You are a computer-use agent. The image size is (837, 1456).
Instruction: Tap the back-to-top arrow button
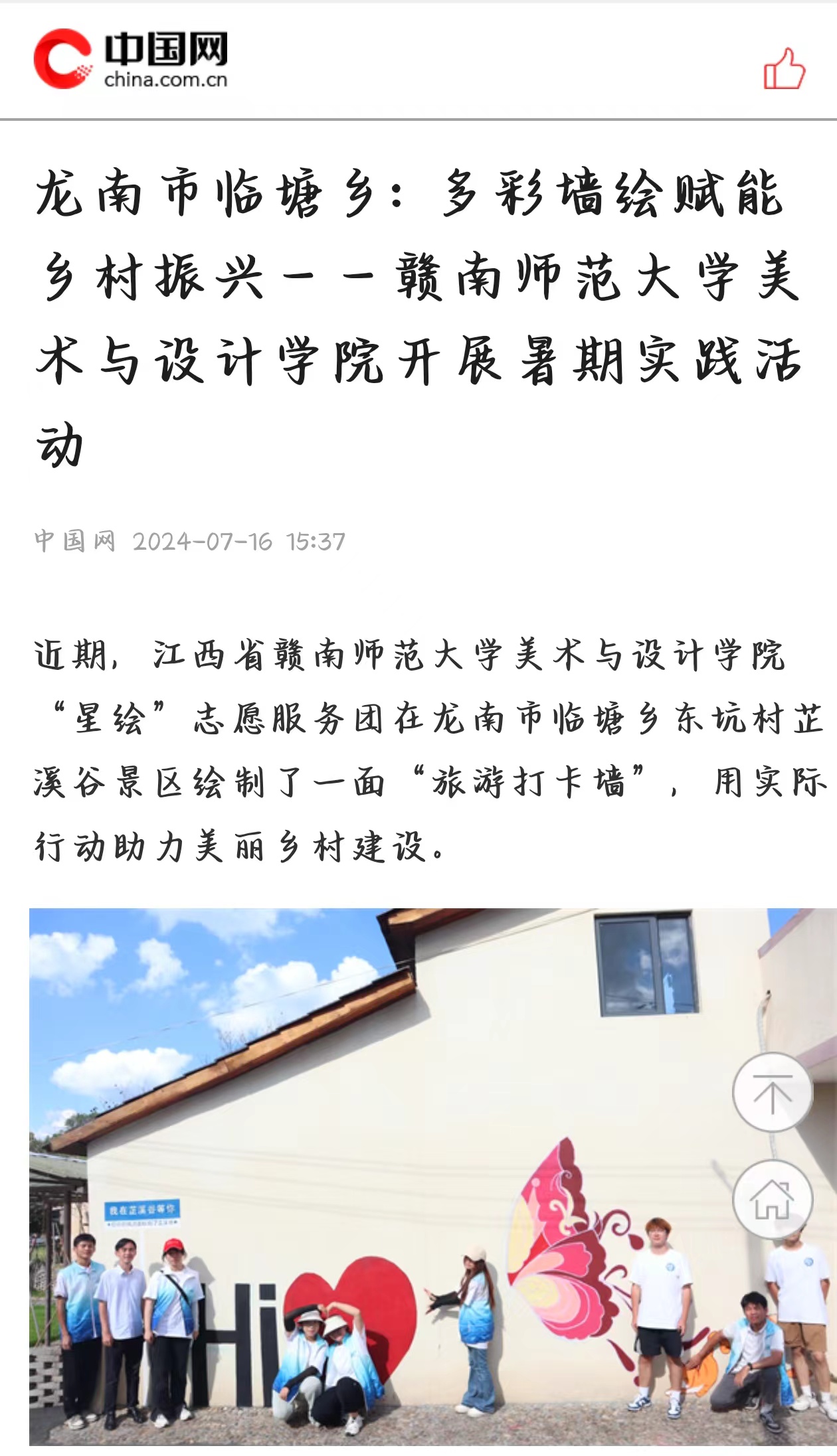pyautogui.click(x=773, y=1092)
